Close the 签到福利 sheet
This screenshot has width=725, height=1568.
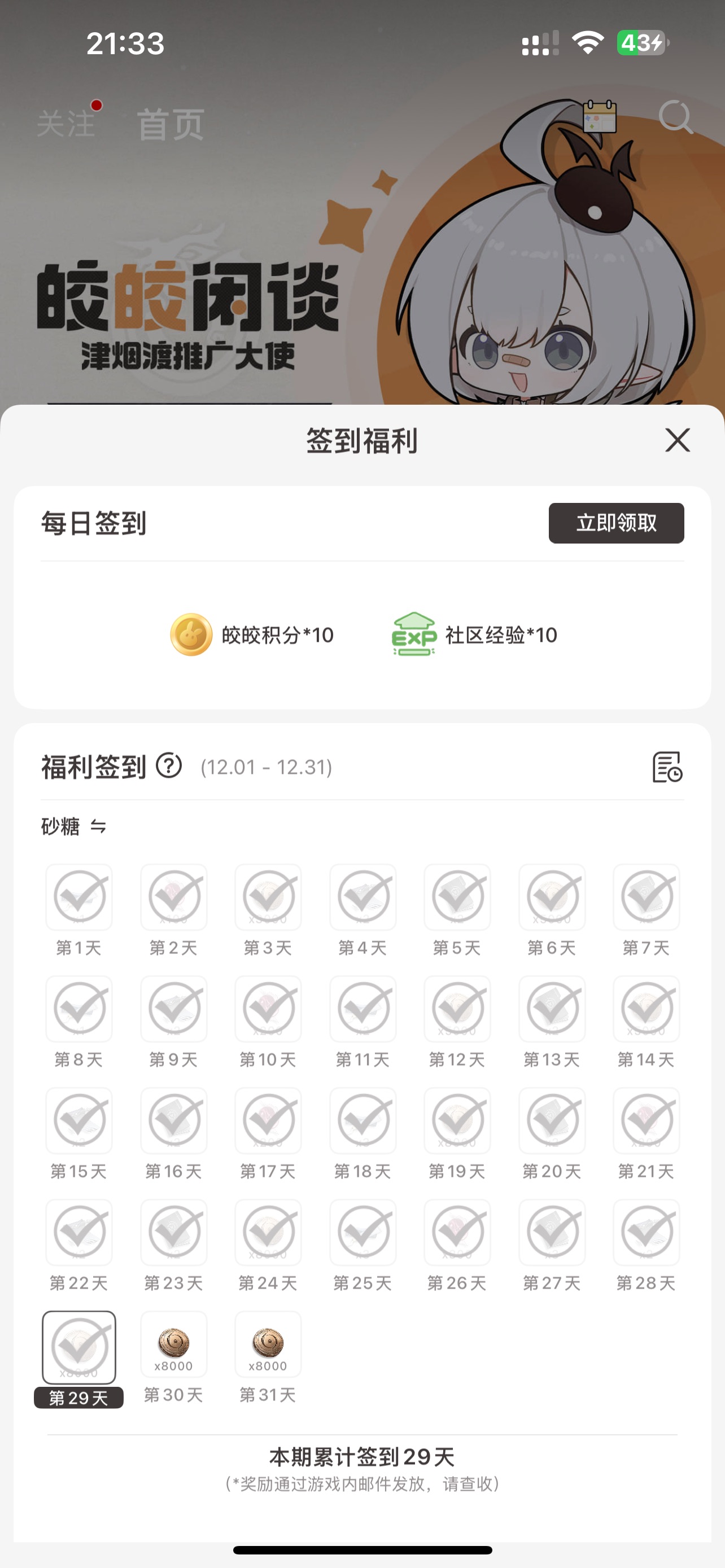[677, 440]
